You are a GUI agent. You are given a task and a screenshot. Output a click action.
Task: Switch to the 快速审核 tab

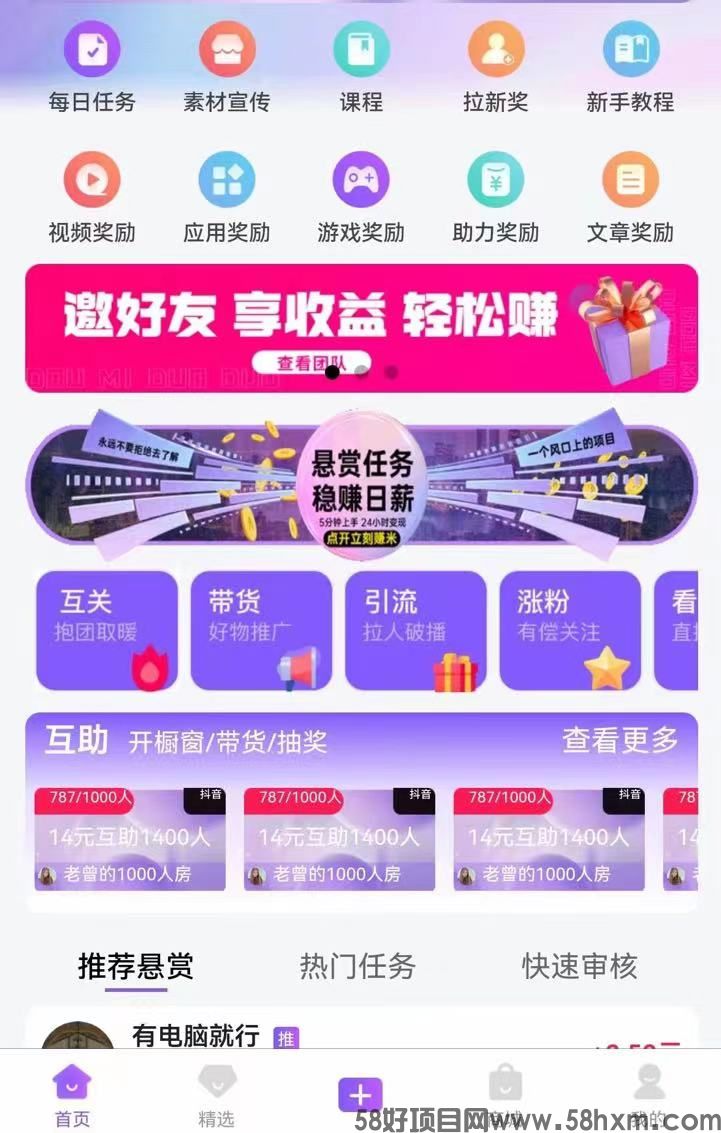579,966
